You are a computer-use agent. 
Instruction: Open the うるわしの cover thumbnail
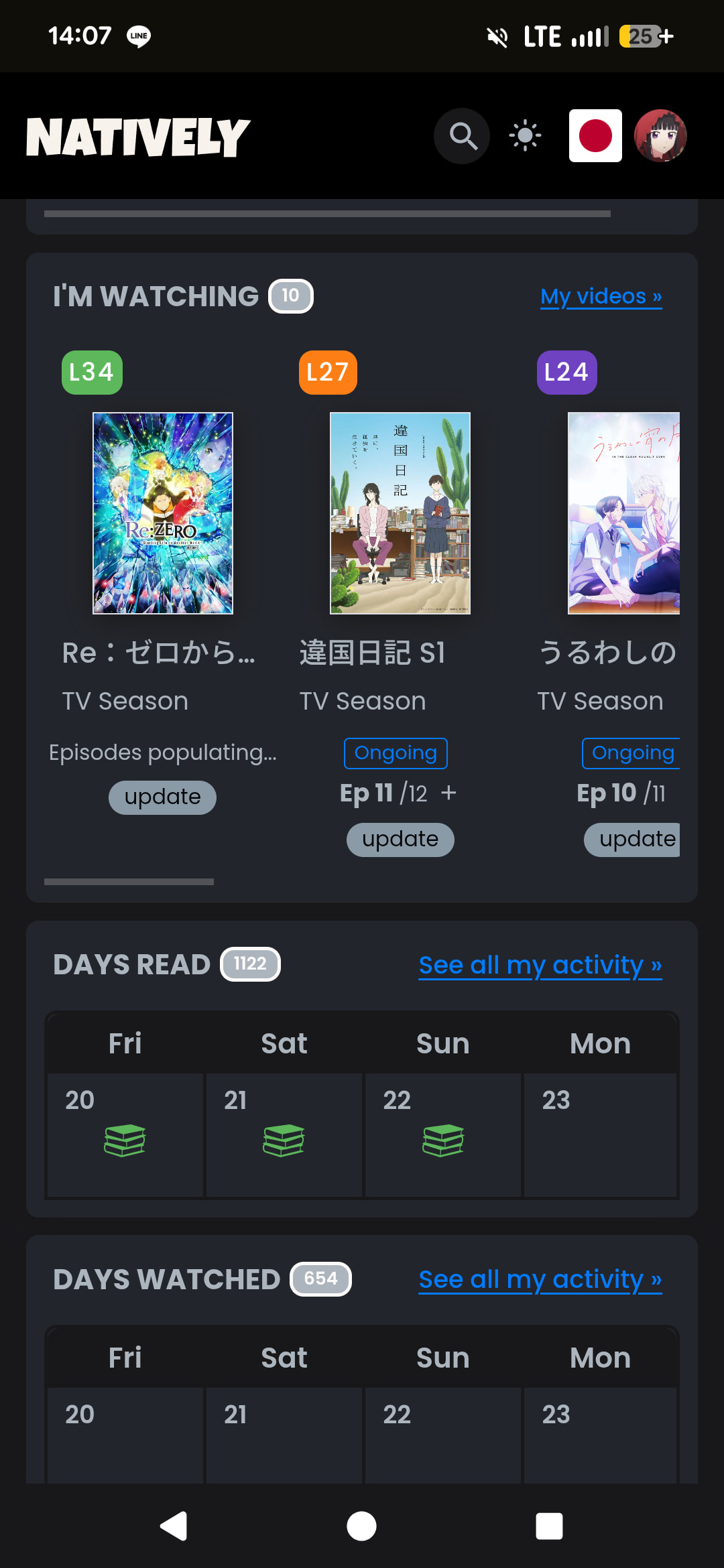click(623, 513)
